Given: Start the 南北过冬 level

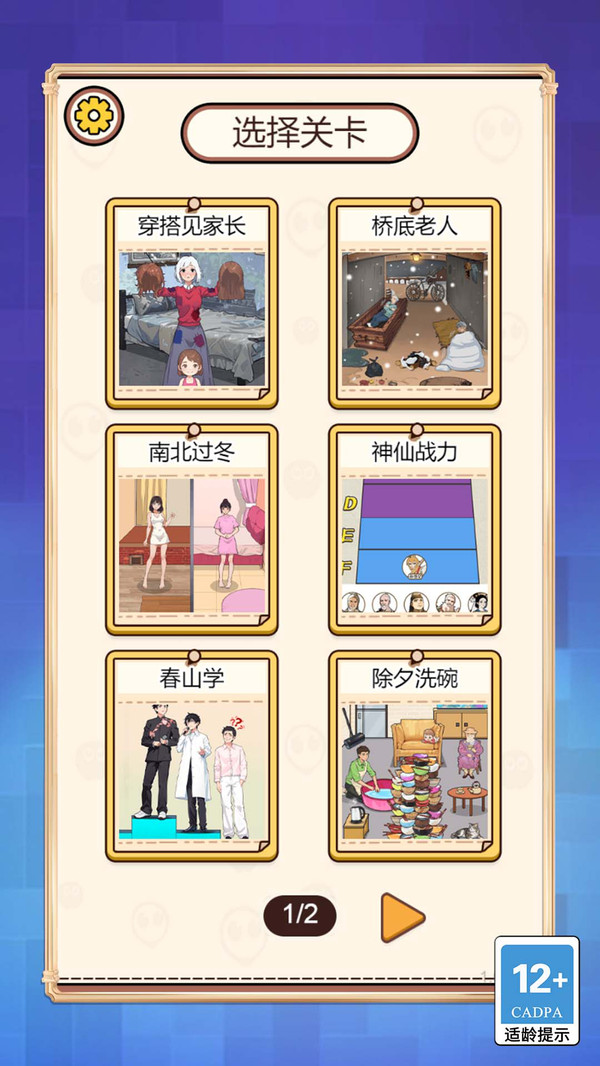Looking at the screenshot, I should click(x=192, y=530).
